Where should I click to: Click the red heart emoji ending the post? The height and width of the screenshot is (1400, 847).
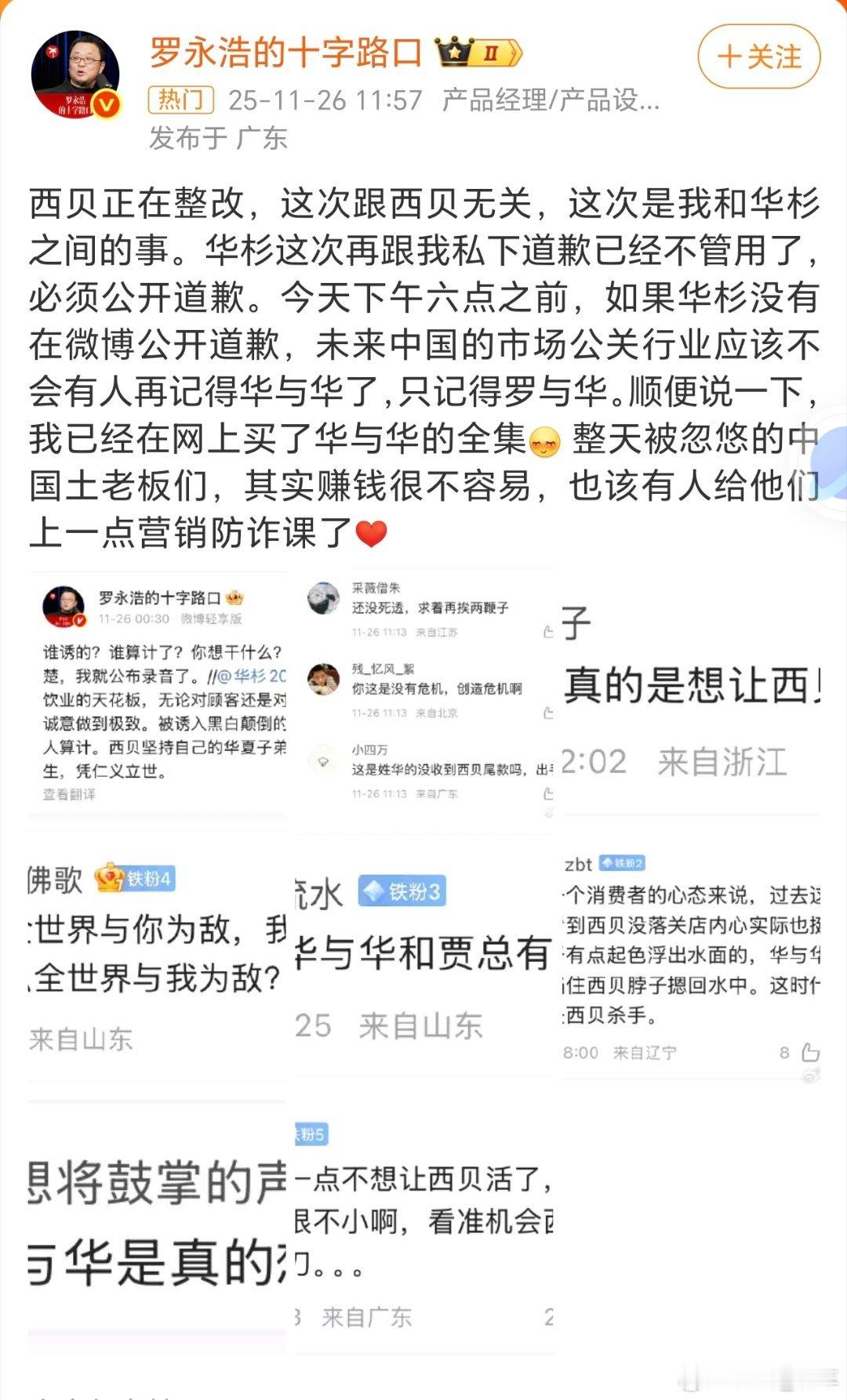369,534
